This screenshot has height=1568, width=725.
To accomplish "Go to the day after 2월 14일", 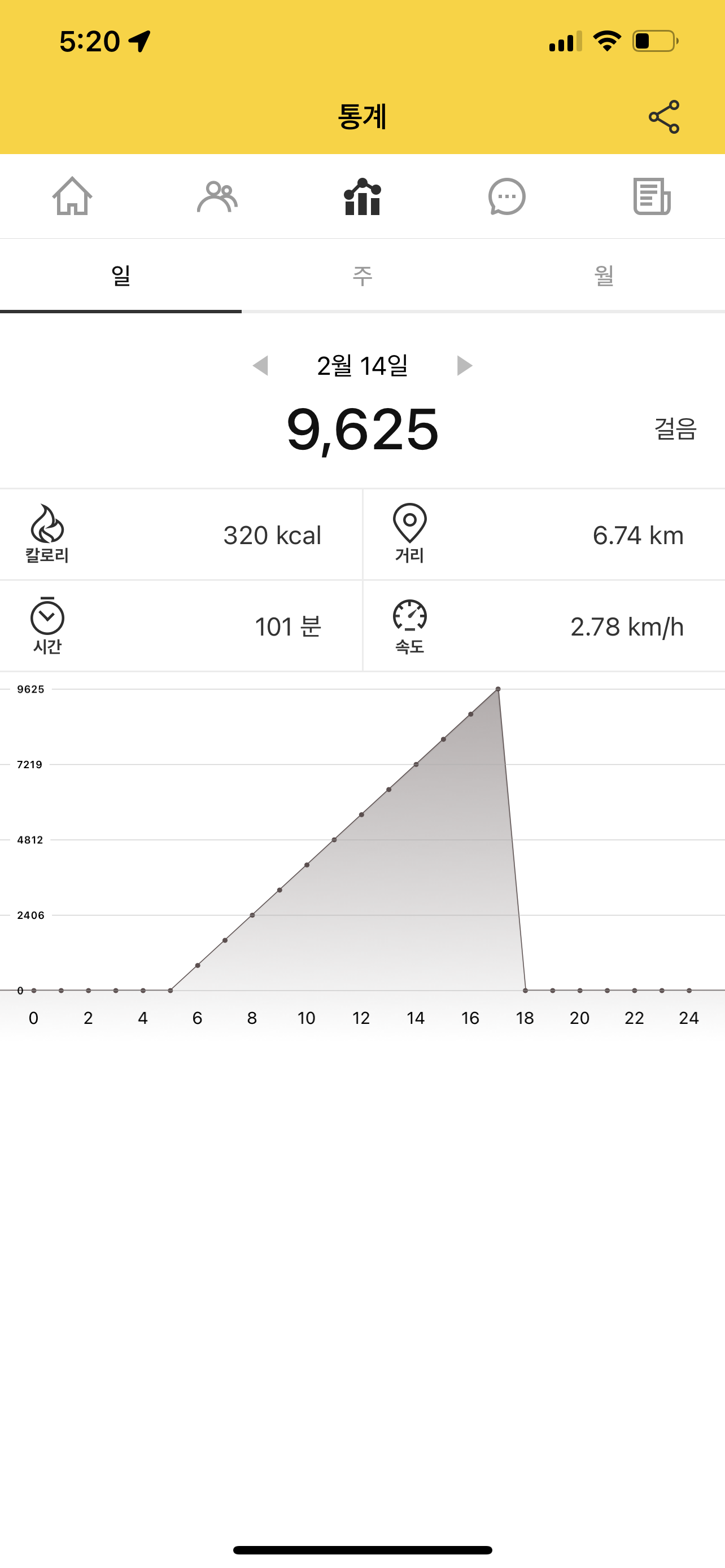I will click(465, 365).
